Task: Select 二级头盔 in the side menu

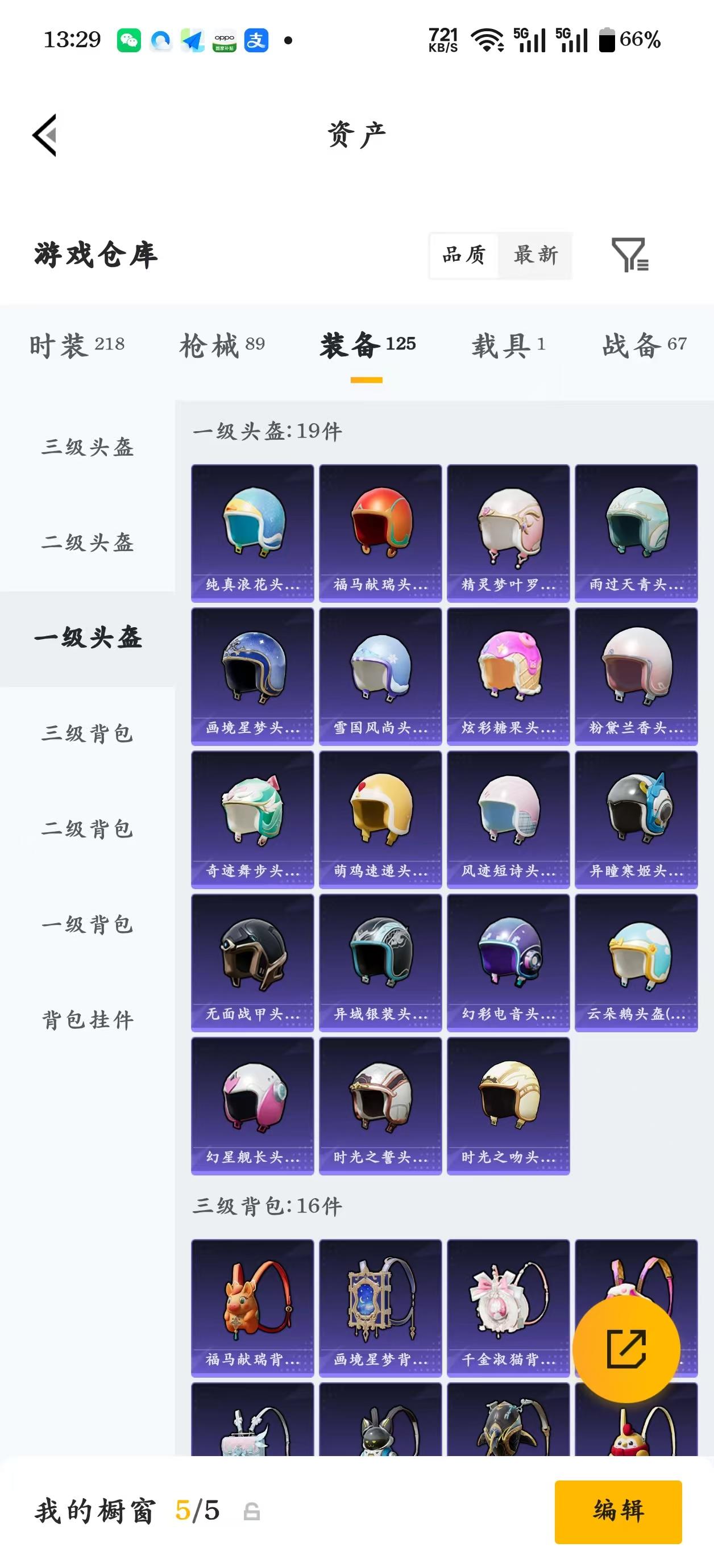Action: click(88, 543)
